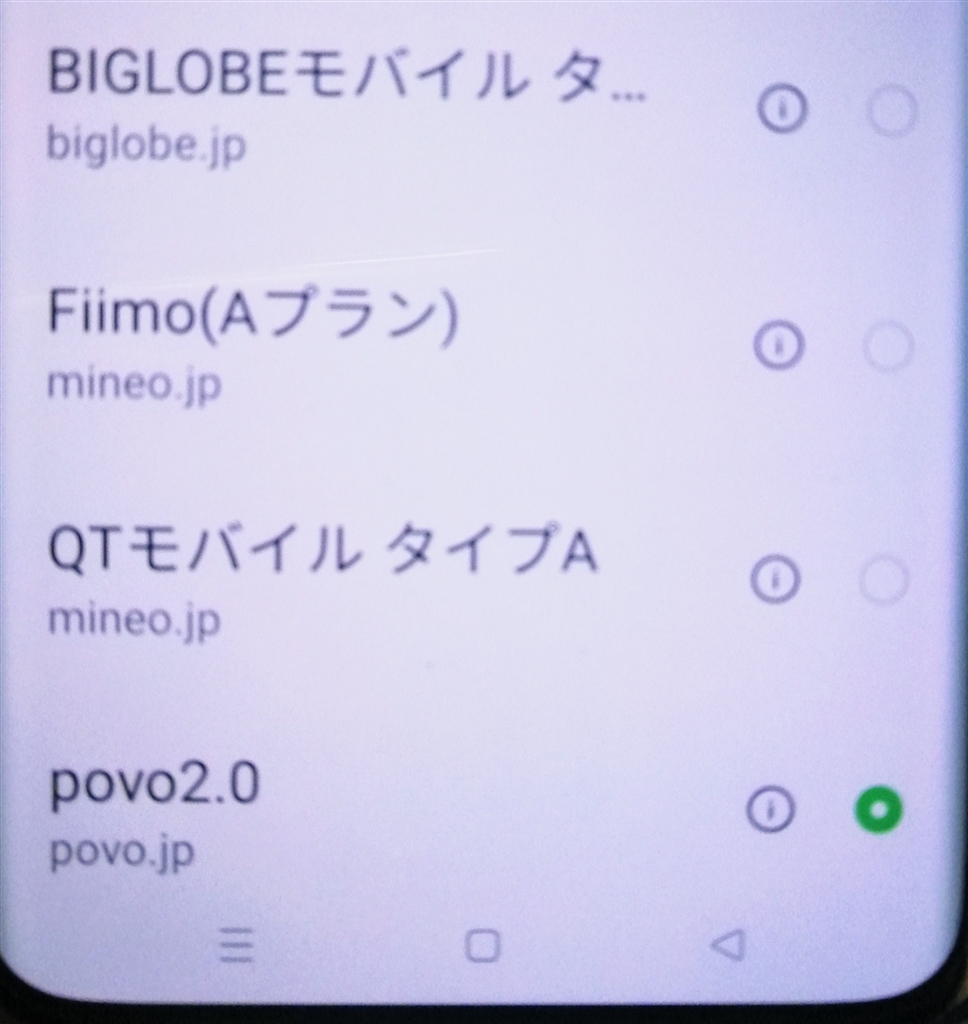Image resolution: width=968 pixels, height=1024 pixels.
Task: Tap the selected povo2.0 radio button
Action: pos(878,809)
